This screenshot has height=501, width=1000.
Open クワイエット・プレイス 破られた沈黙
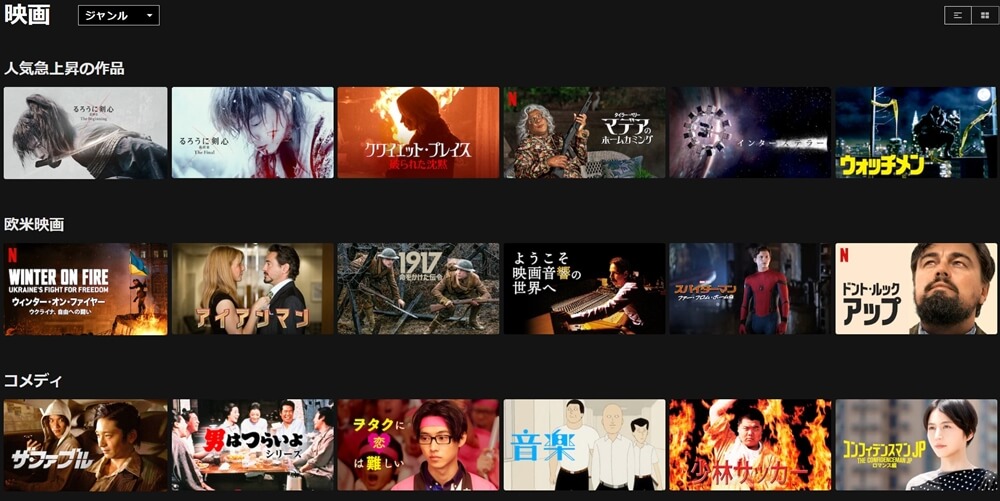[x=418, y=133]
